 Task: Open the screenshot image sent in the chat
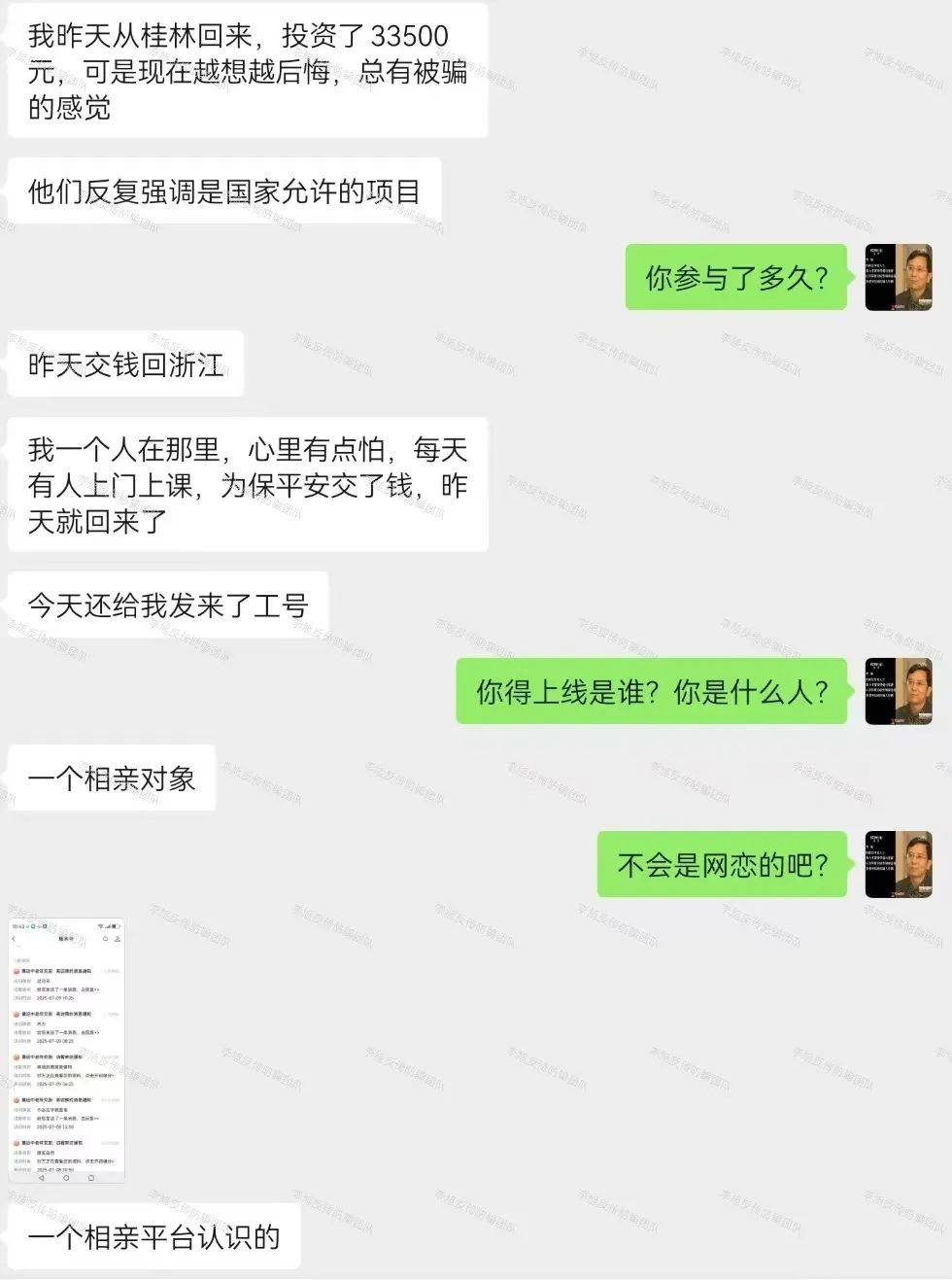click(67, 1051)
